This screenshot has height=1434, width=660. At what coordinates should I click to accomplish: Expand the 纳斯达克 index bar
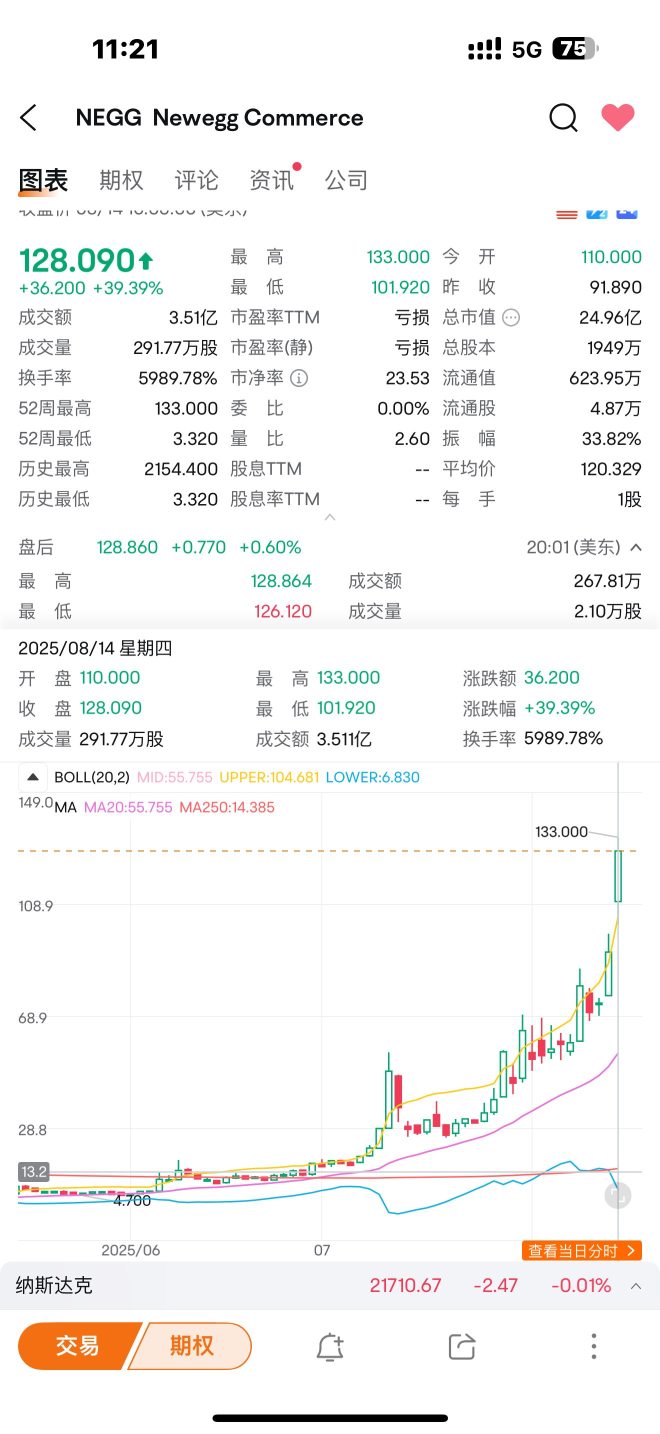(636, 1286)
